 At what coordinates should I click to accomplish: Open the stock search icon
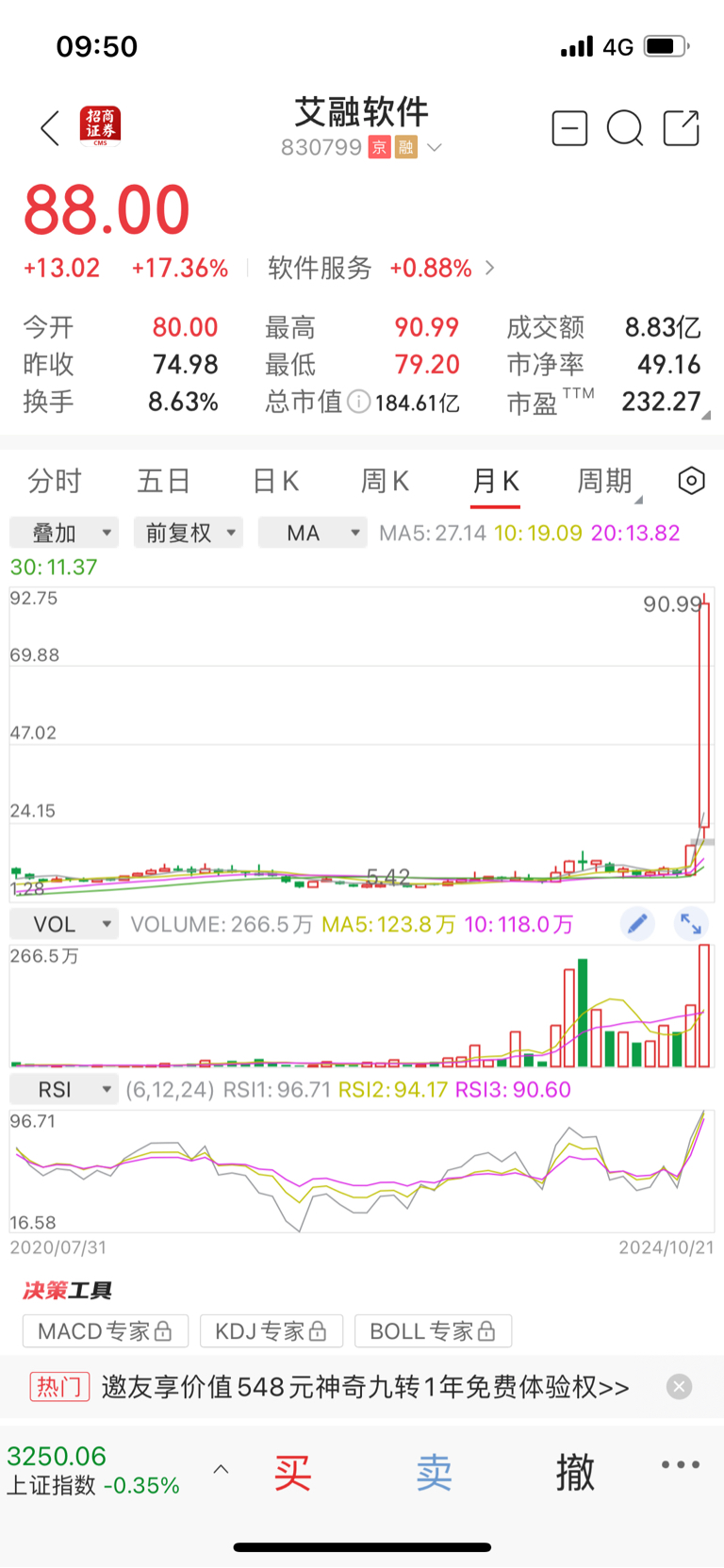pos(625,128)
